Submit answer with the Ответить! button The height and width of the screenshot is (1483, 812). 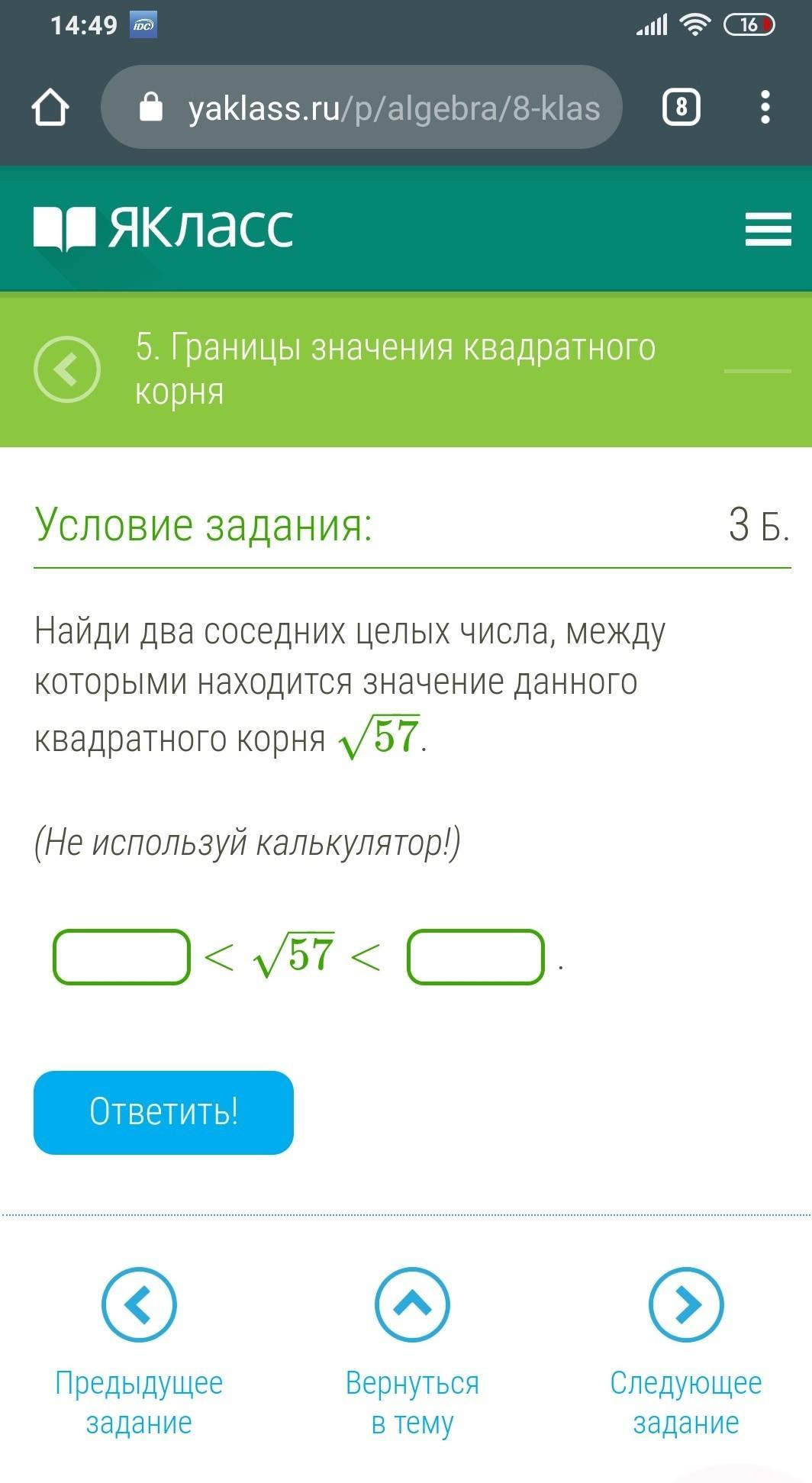pyautogui.click(x=163, y=1112)
